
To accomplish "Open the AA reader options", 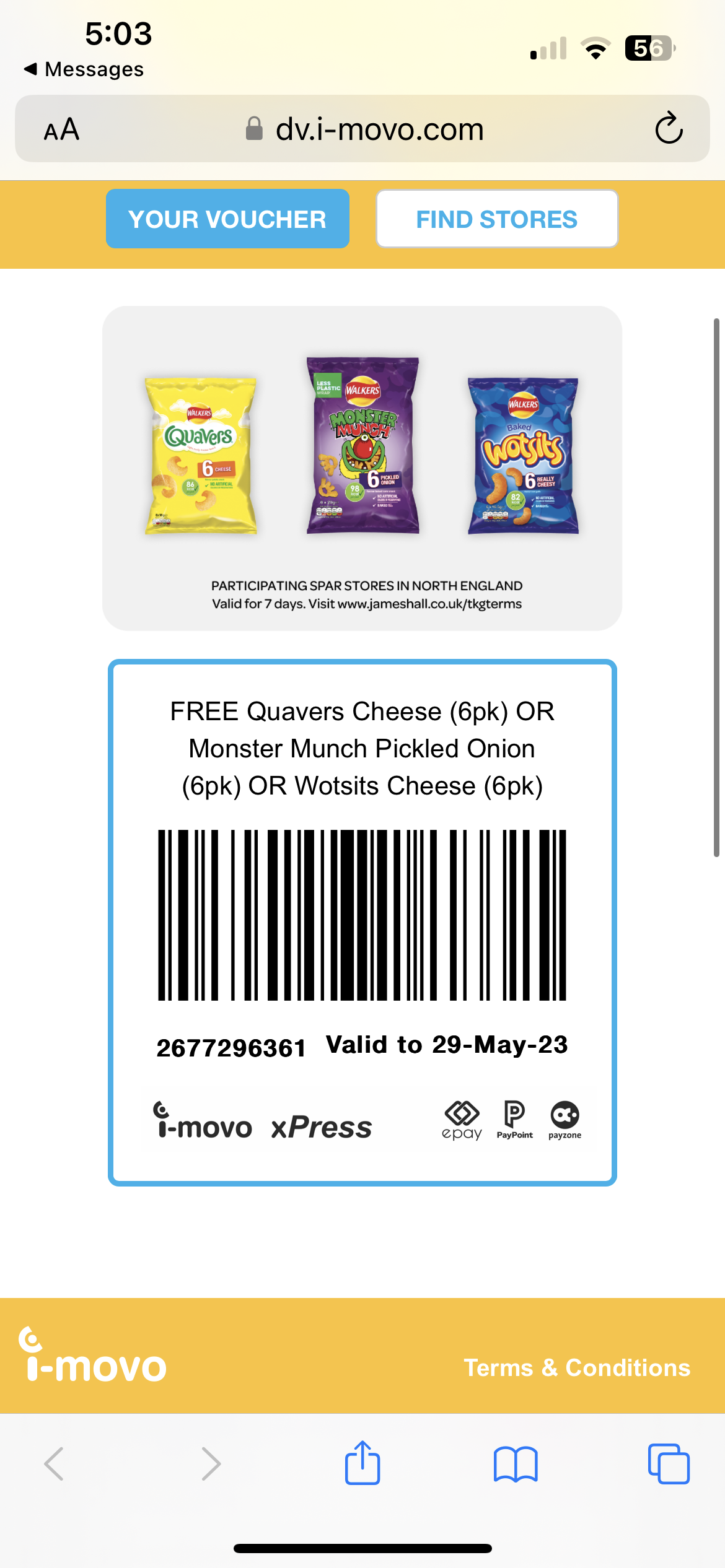I will click(61, 129).
